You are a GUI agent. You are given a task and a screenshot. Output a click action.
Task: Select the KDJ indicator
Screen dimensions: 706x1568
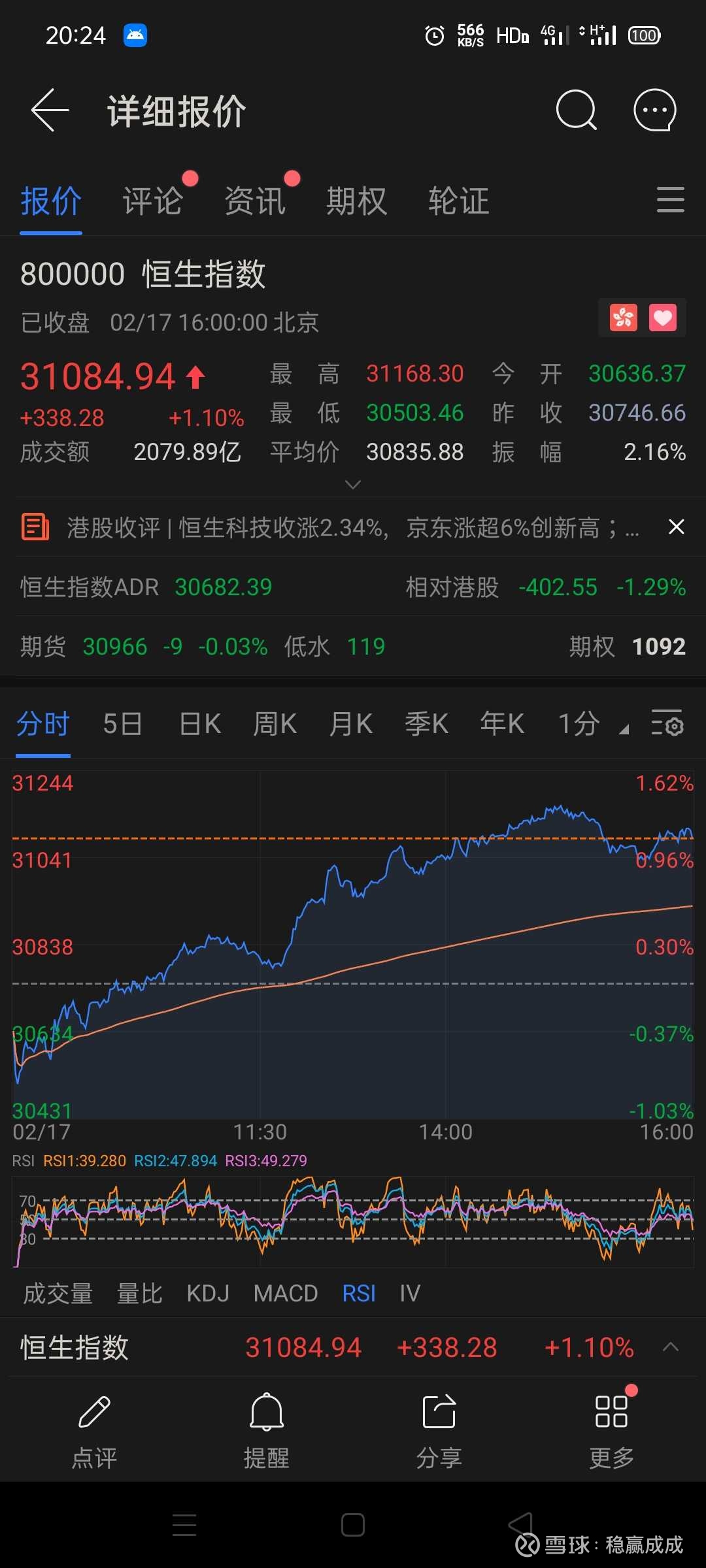tap(208, 1293)
